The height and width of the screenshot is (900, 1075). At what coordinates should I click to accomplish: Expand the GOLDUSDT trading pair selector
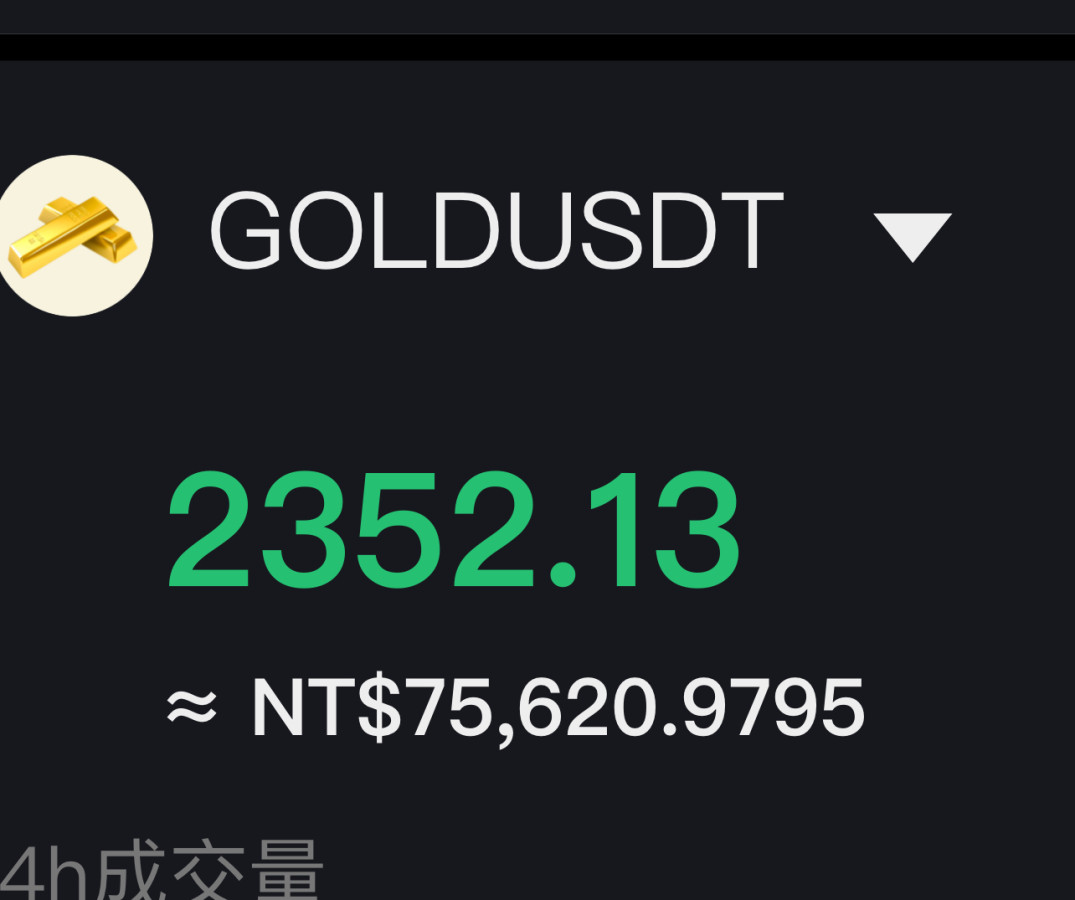tap(911, 236)
